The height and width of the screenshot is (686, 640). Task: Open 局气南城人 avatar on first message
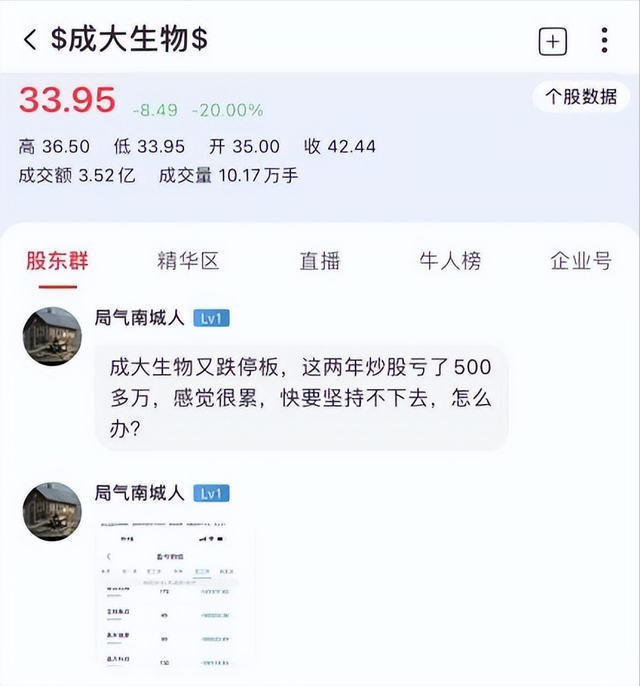(x=52, y=336)
